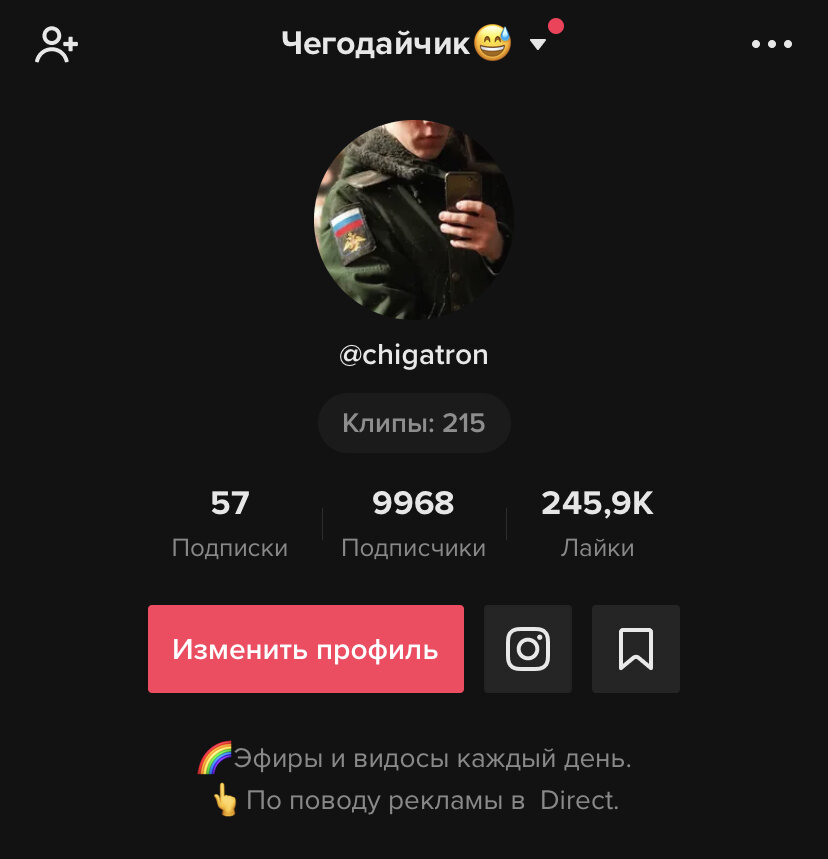The height and width of the screenshot is (859, 828).
Task: Open the find friends icon
Action: pyautogui.click(x=56, y=45)
